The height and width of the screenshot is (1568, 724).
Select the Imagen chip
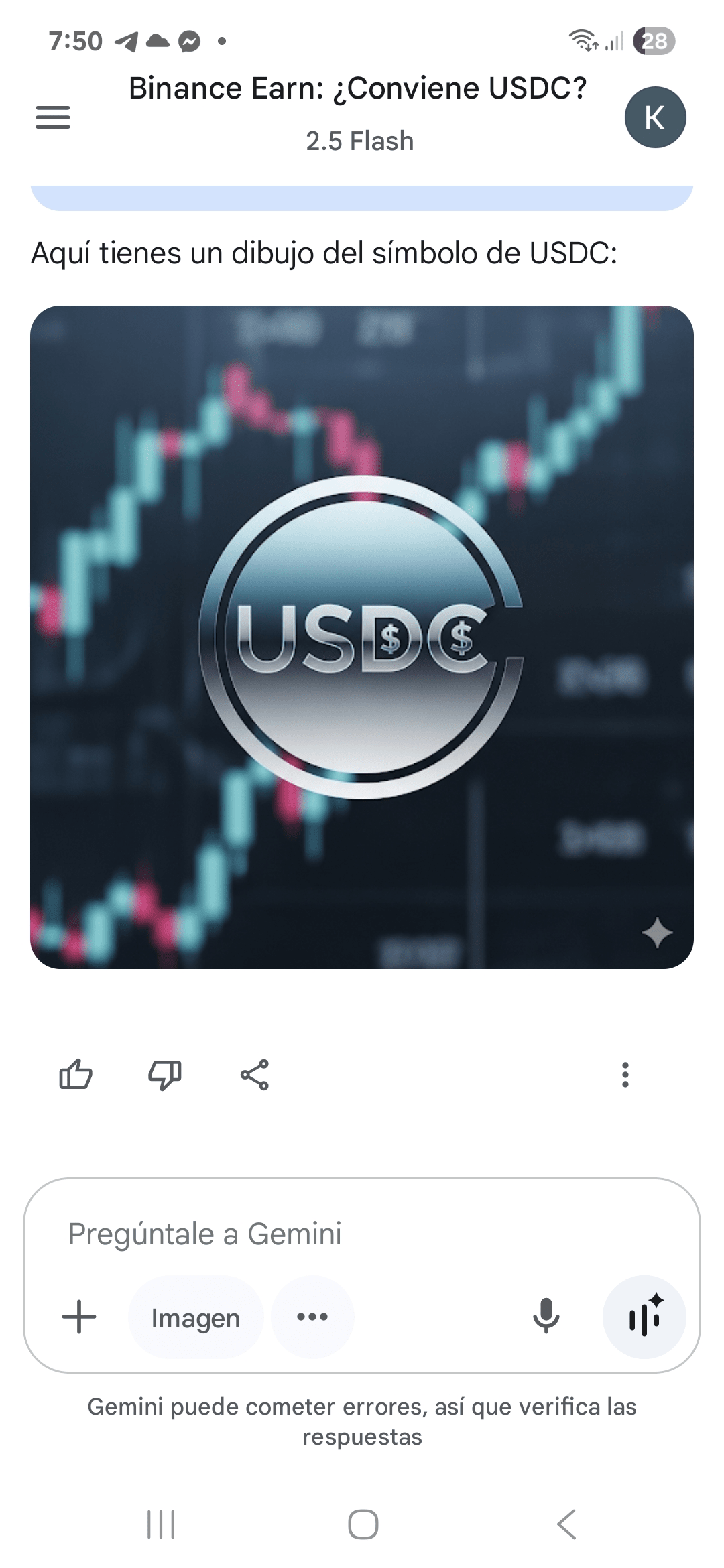tap(195, 1317)
